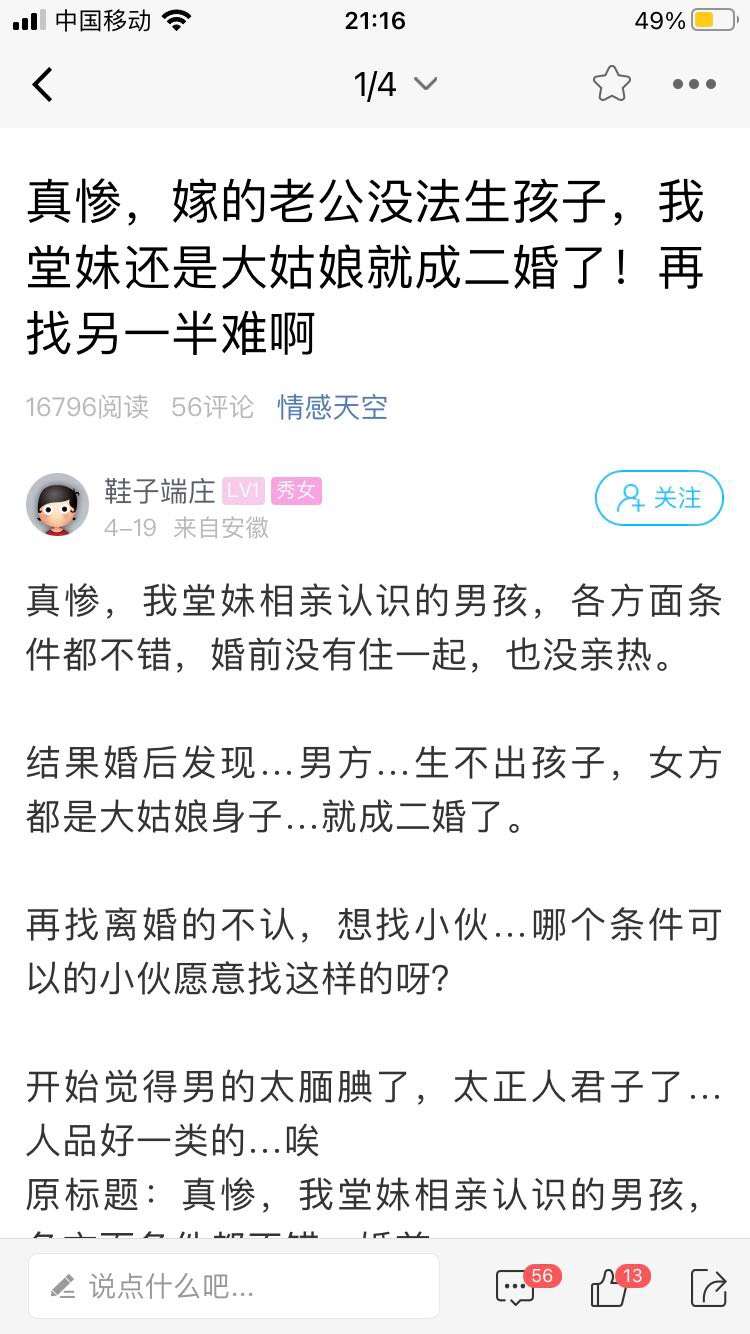Open the 情感天空 forum link

pos(332,407)
